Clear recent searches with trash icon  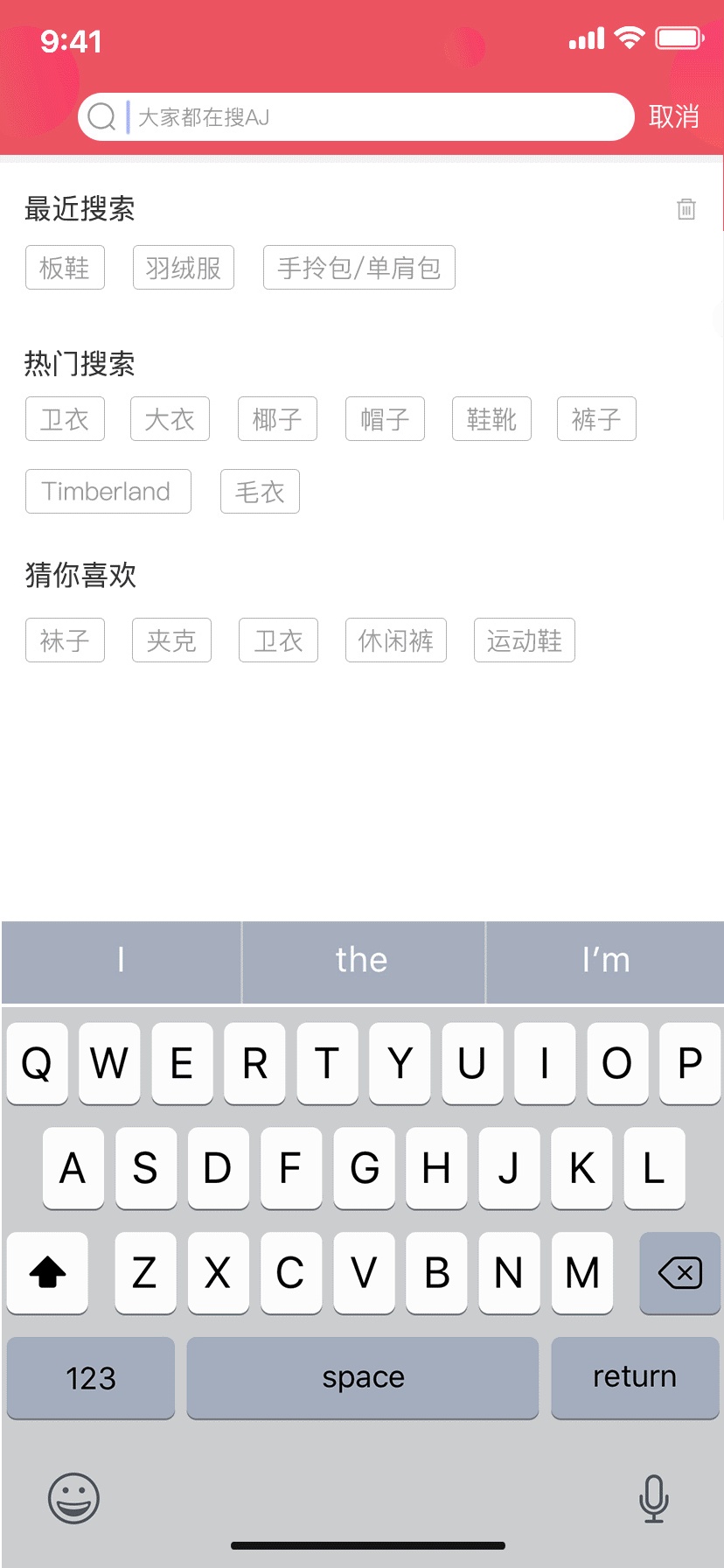tap(686, 209)
